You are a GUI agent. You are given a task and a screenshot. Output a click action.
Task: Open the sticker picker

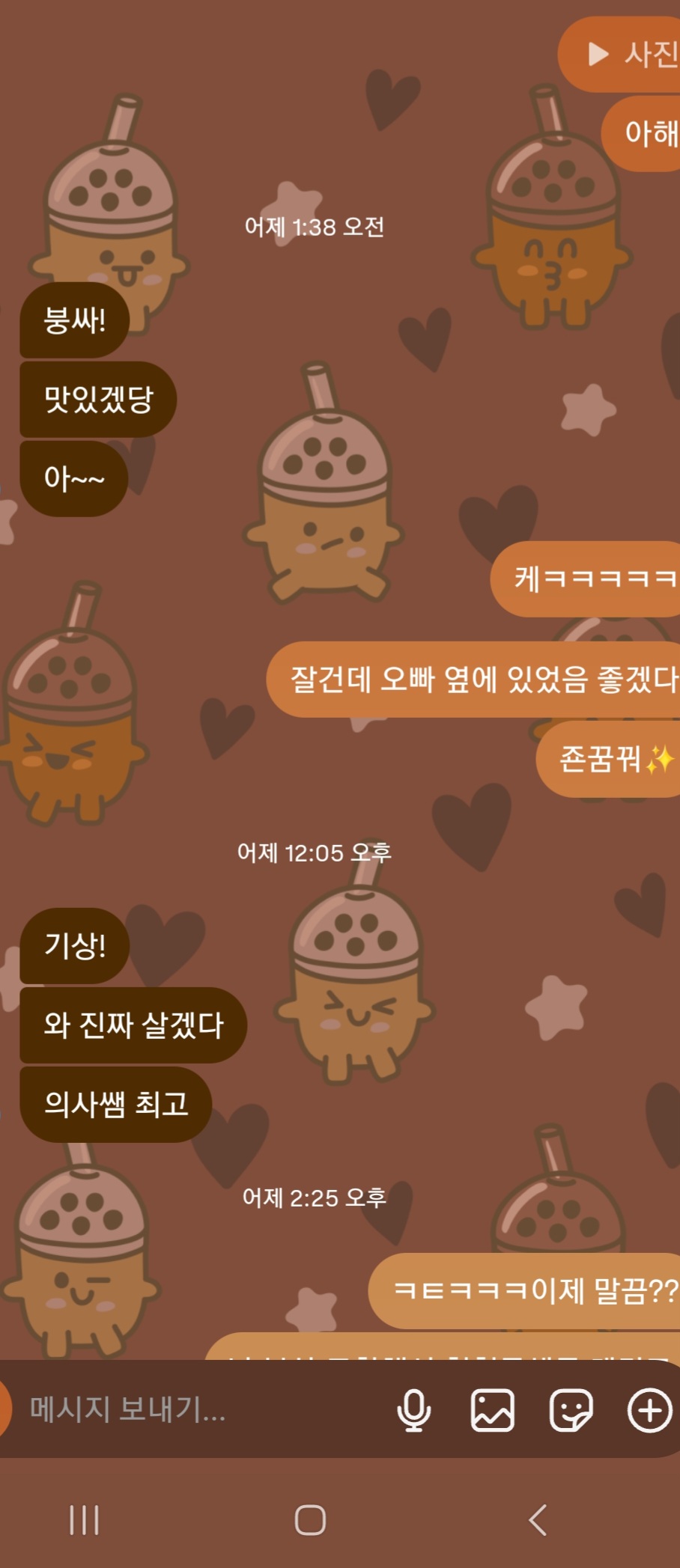[x=571, y=1410]
